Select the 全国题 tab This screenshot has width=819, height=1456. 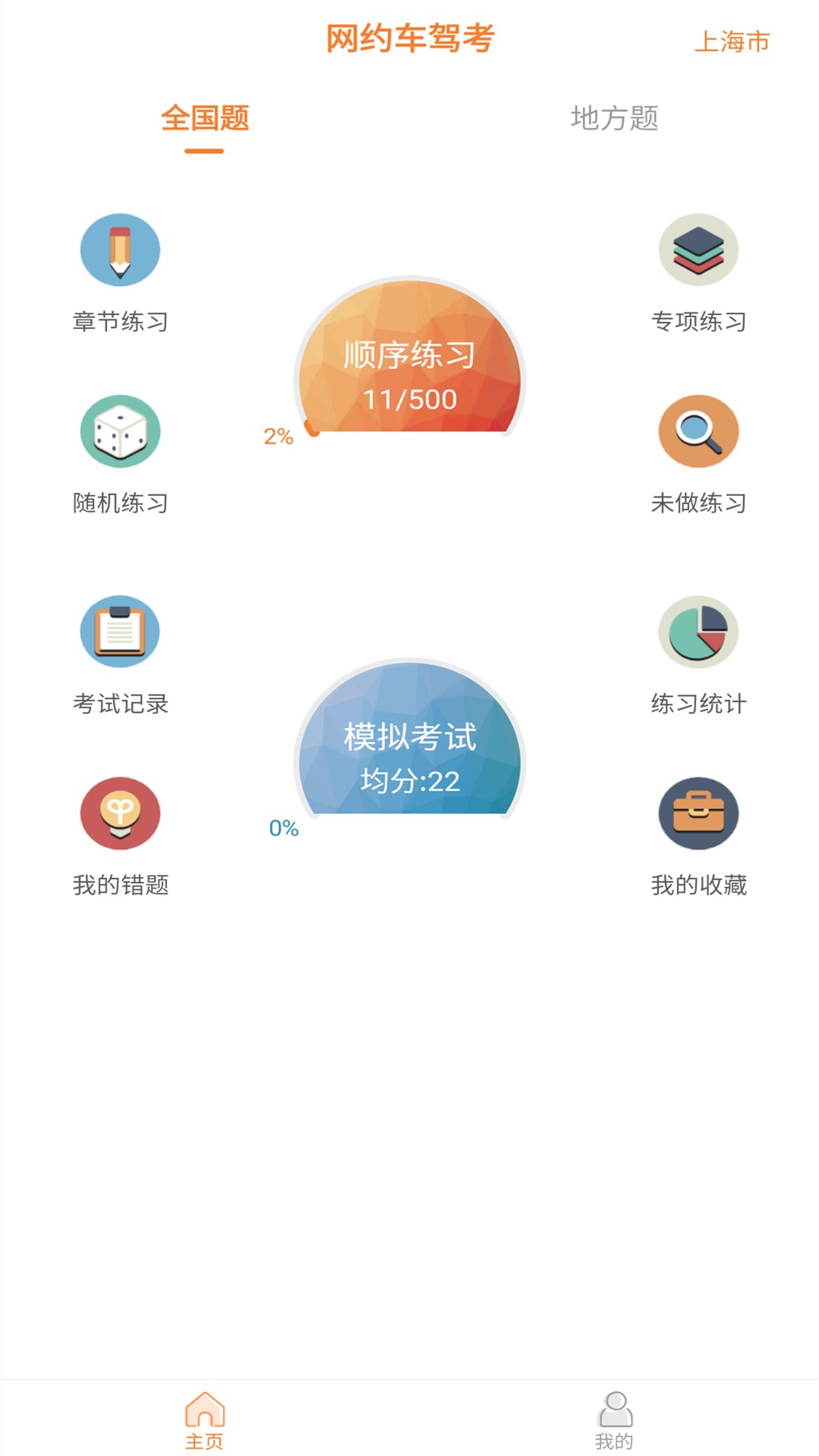(205, 118)
